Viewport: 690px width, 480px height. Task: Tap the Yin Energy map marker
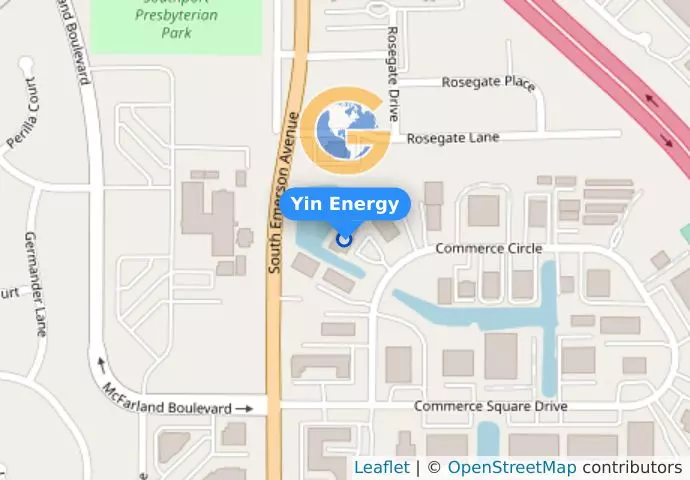(345, 238)
